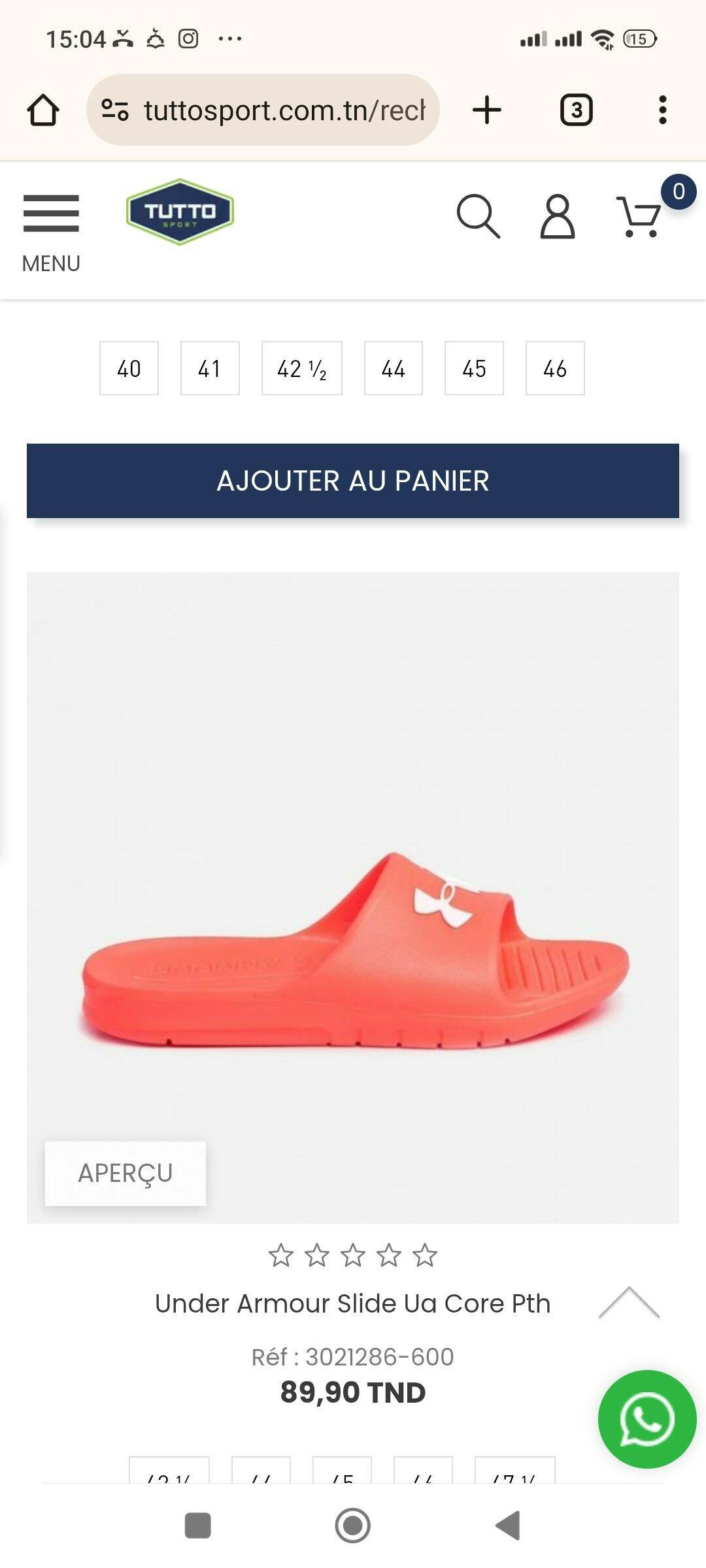This screenshot has width=706, height=1568.
Task: View the shopping cart
Action: 639,217
